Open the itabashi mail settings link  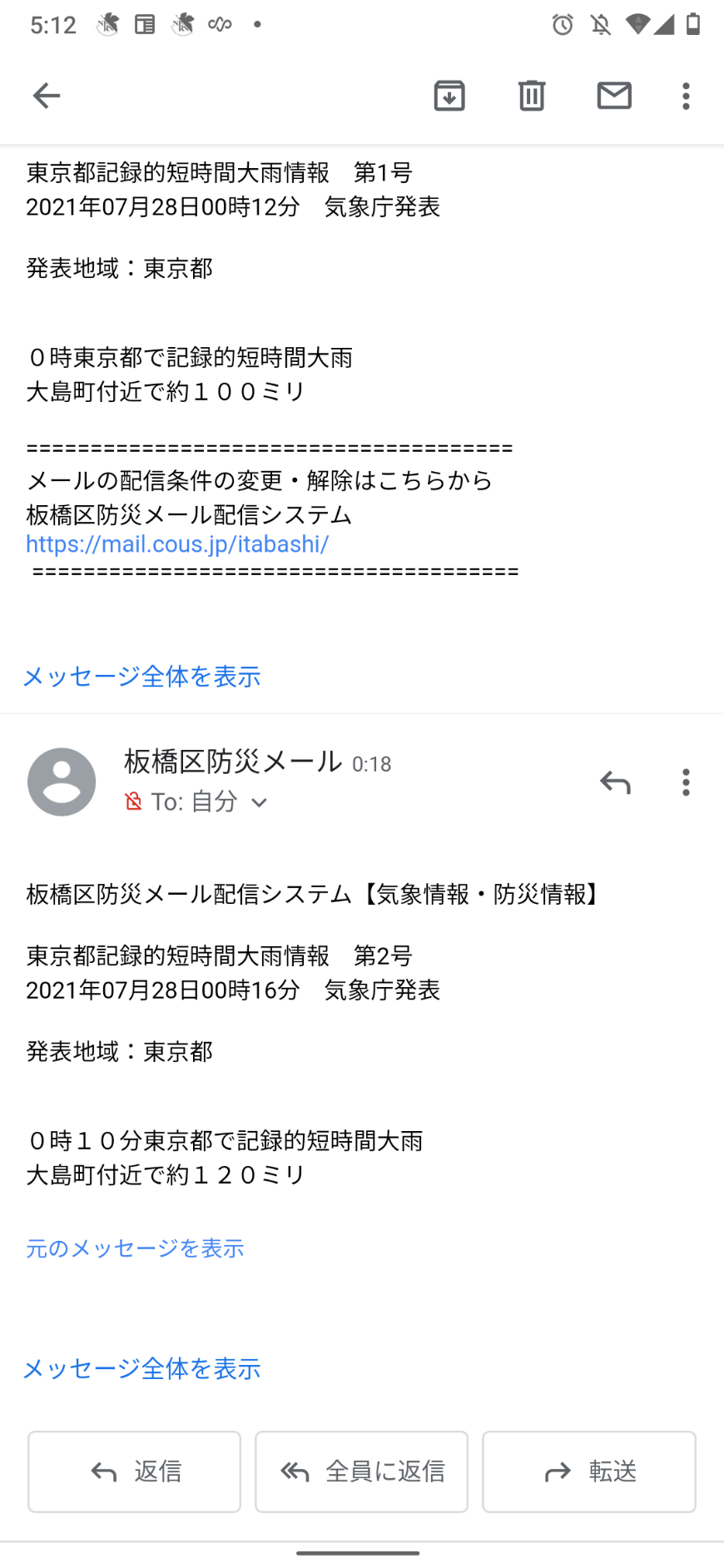pyautogui.click(x=177, y=544)
